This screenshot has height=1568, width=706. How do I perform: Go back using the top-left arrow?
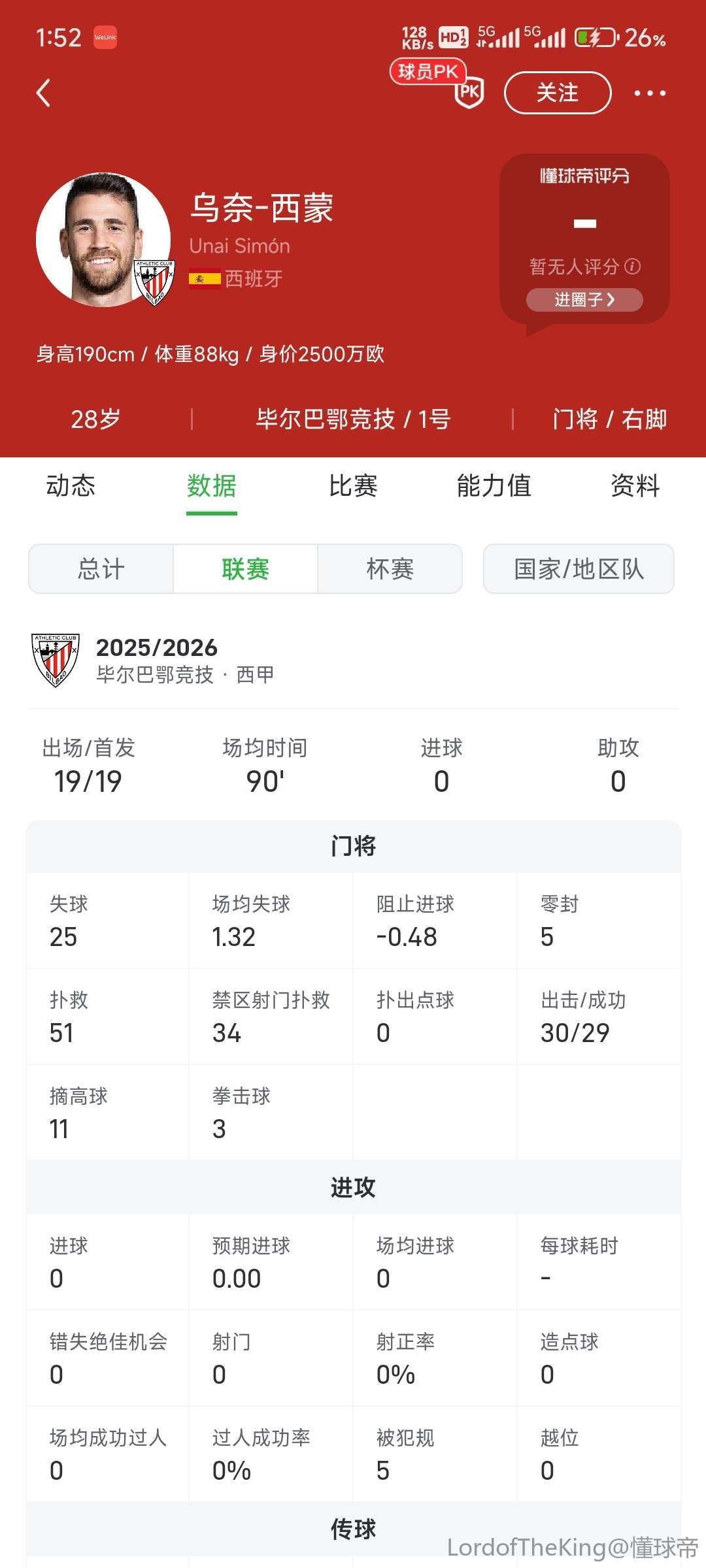tap(43, 93)
